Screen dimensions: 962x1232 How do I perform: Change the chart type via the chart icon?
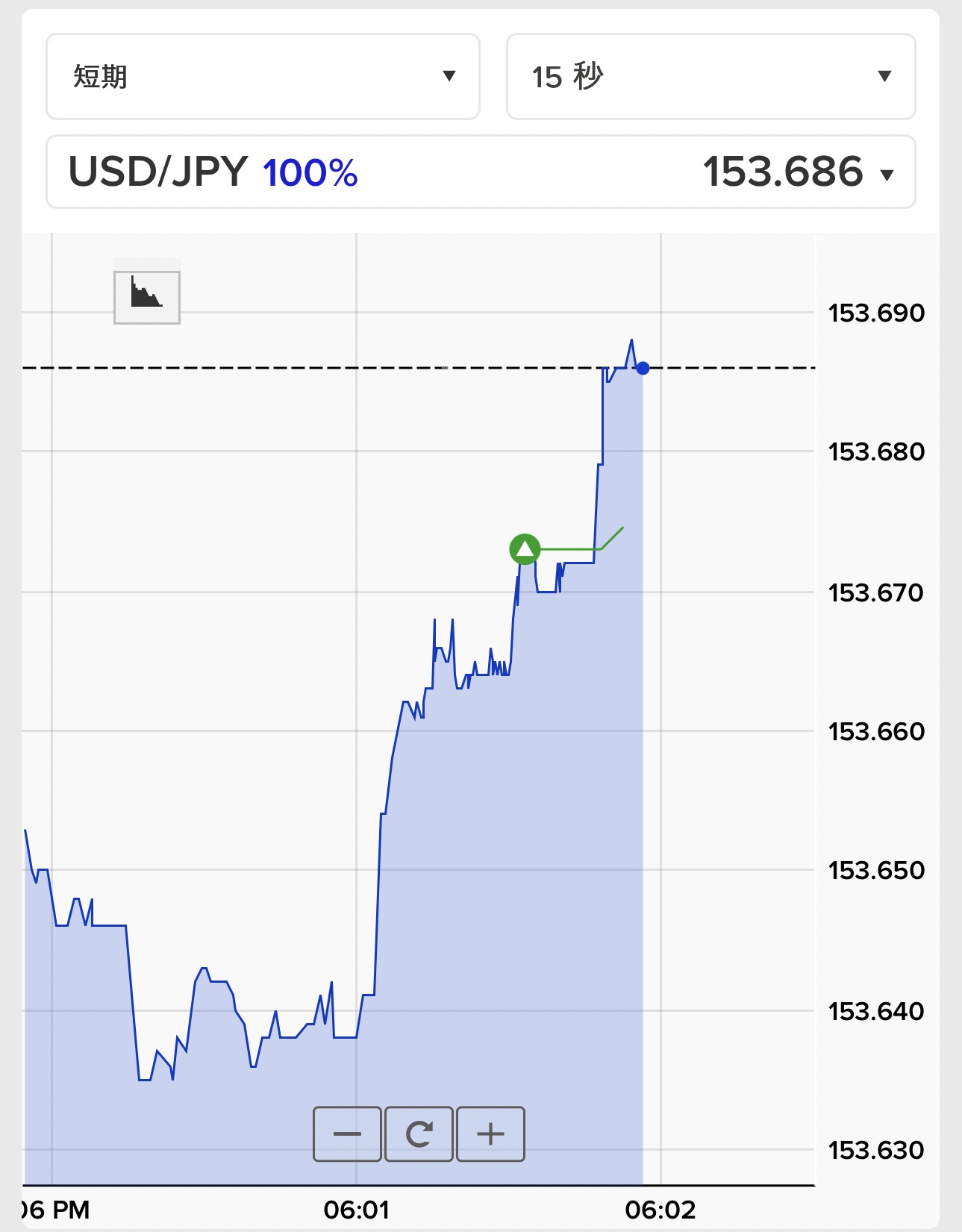point(147,296)
